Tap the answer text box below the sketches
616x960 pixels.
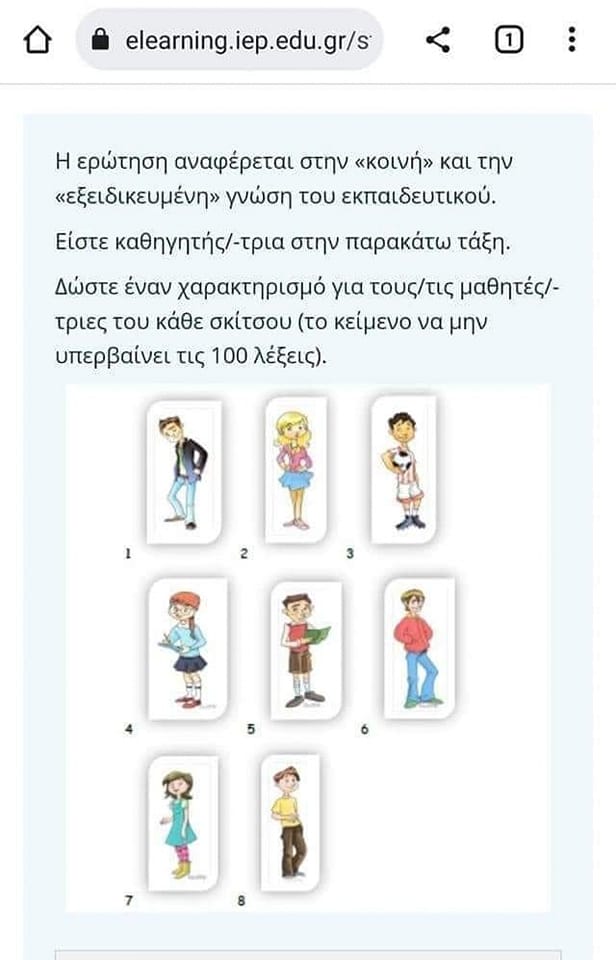[x=308, y=953]
